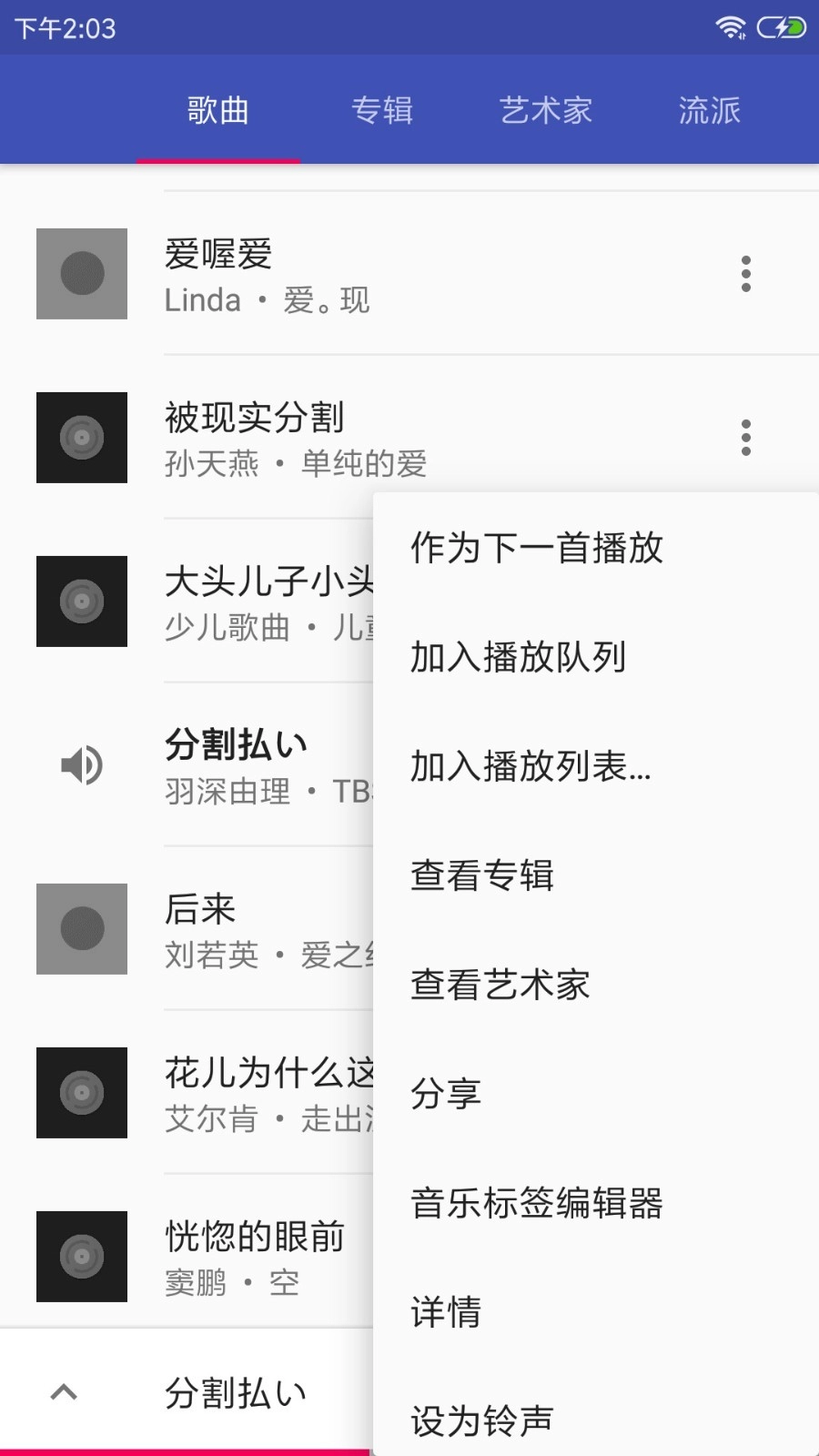Tap the album art icon for 花儿为什么这

coord(81,1092)
